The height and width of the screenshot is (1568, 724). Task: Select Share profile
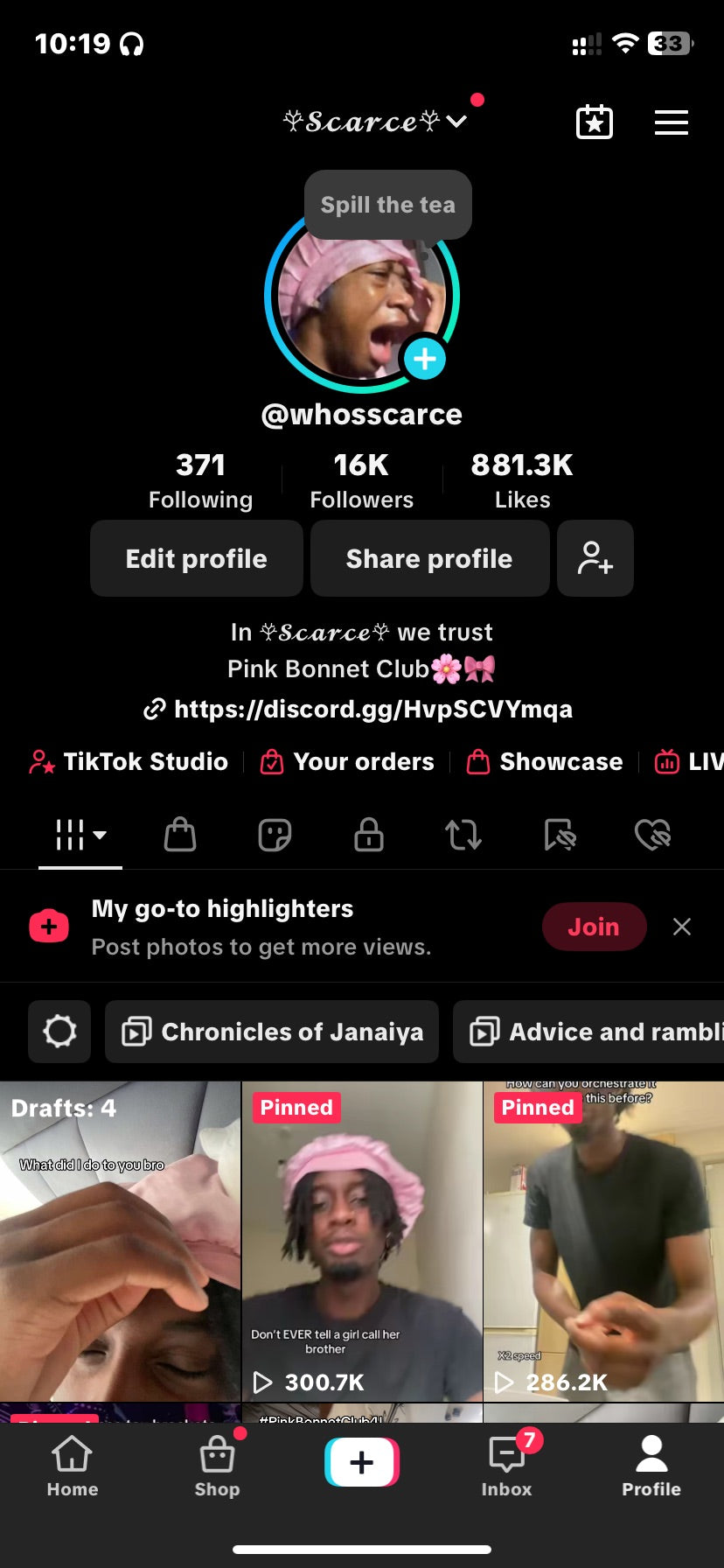coord(429,558)
